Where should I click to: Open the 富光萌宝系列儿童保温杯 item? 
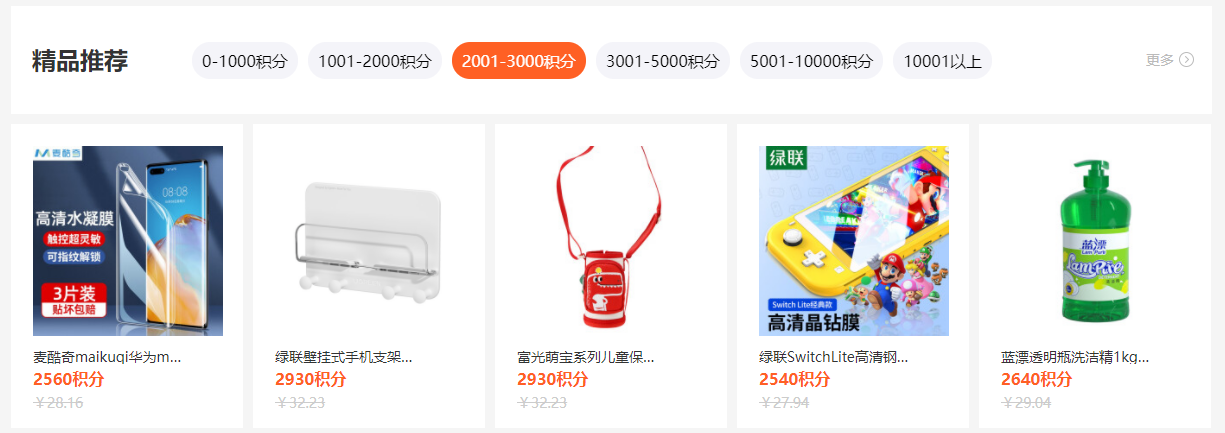[611, 241]
